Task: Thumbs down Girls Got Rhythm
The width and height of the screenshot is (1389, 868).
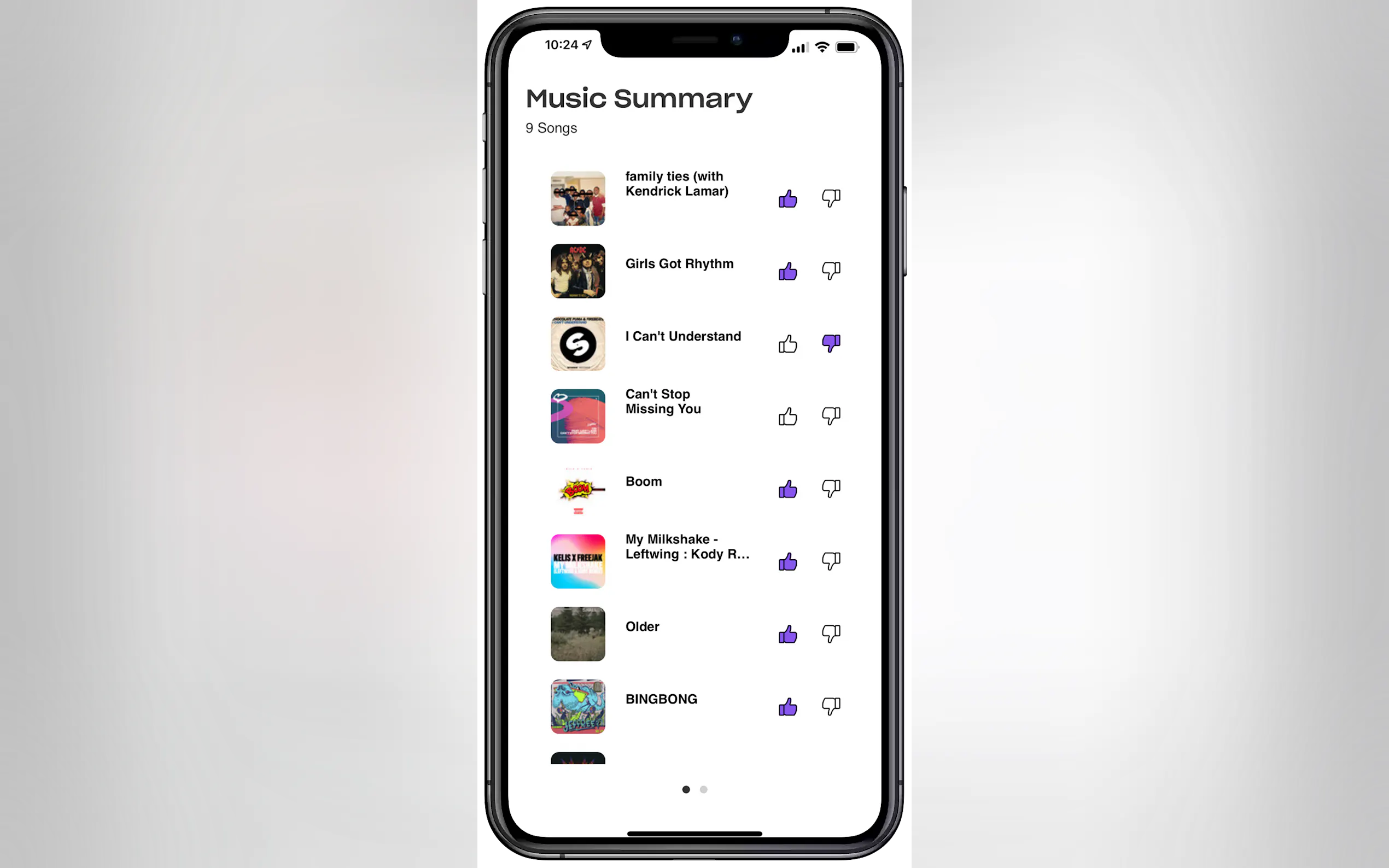Action: point(830,271)
